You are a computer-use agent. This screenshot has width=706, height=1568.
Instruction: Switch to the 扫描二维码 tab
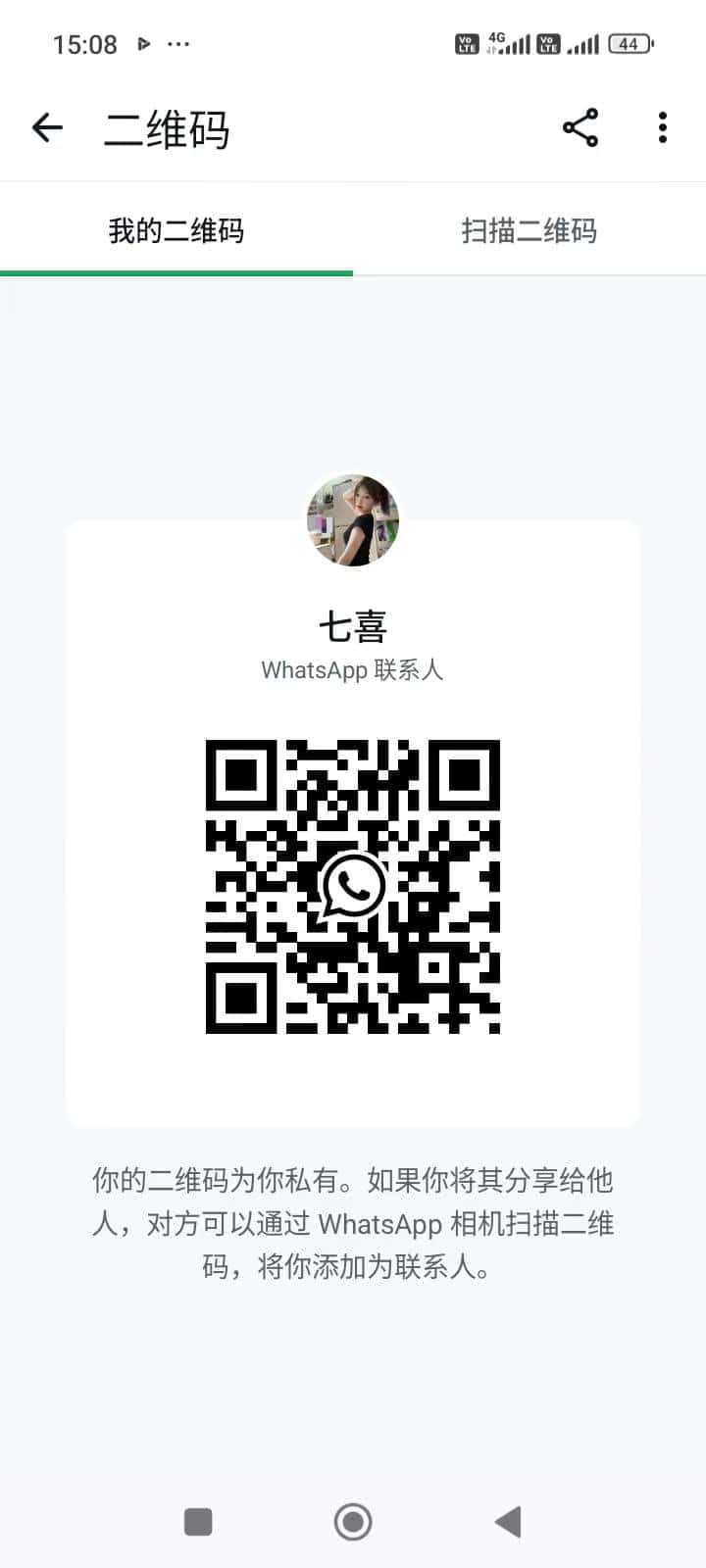point(529,231)
